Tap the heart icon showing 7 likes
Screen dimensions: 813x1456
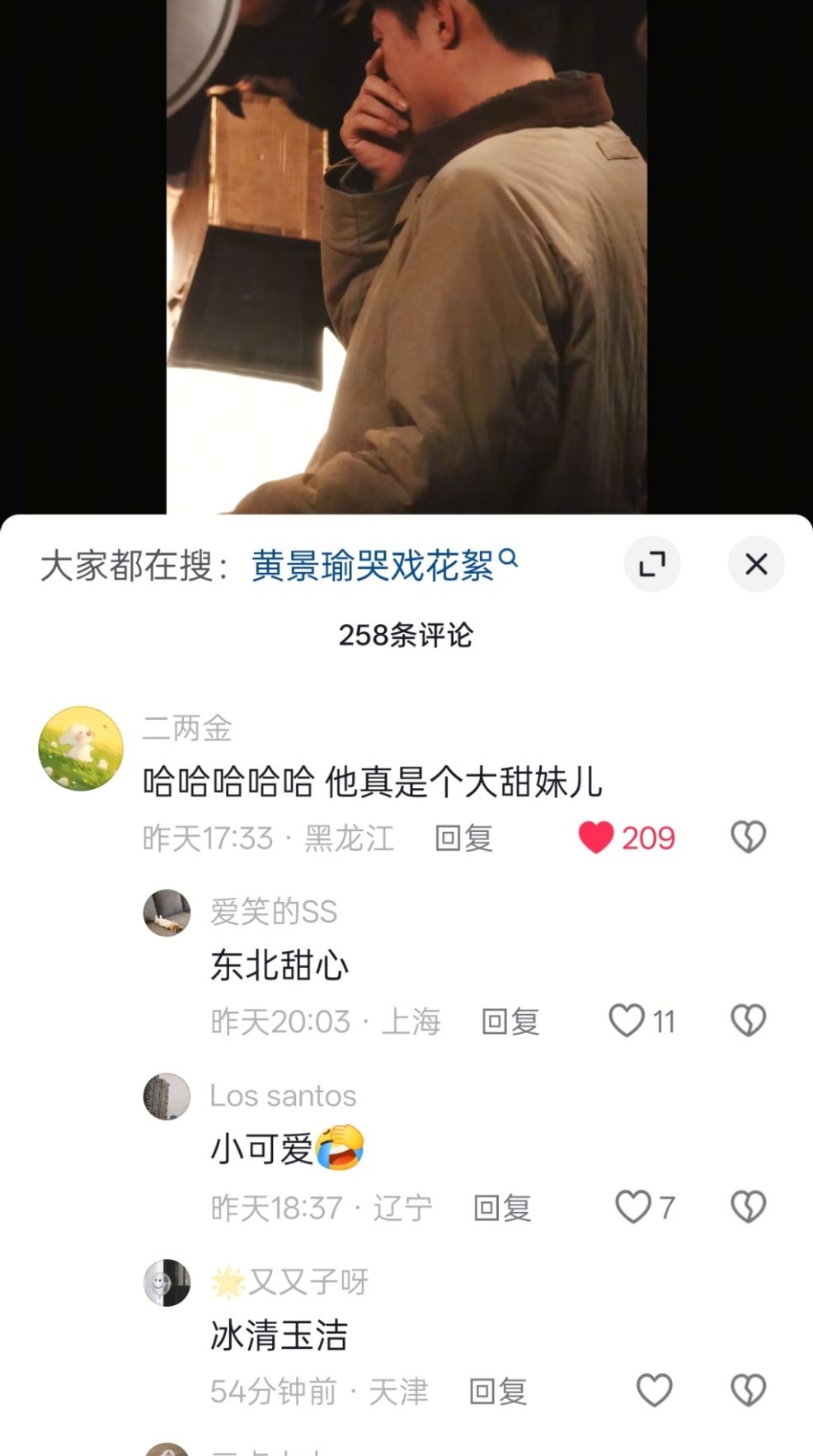point(633,1208)
